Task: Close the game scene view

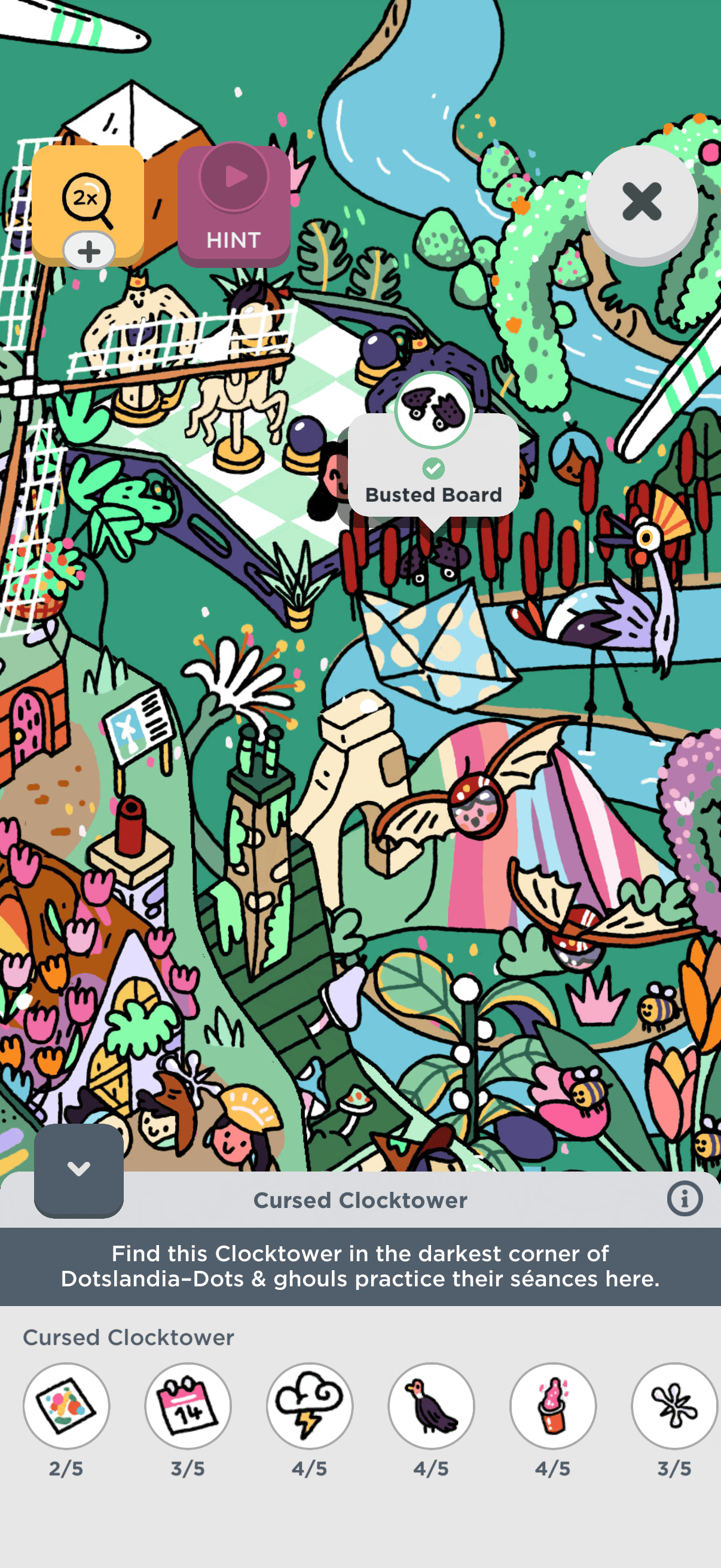Action: tap(641, 202)
